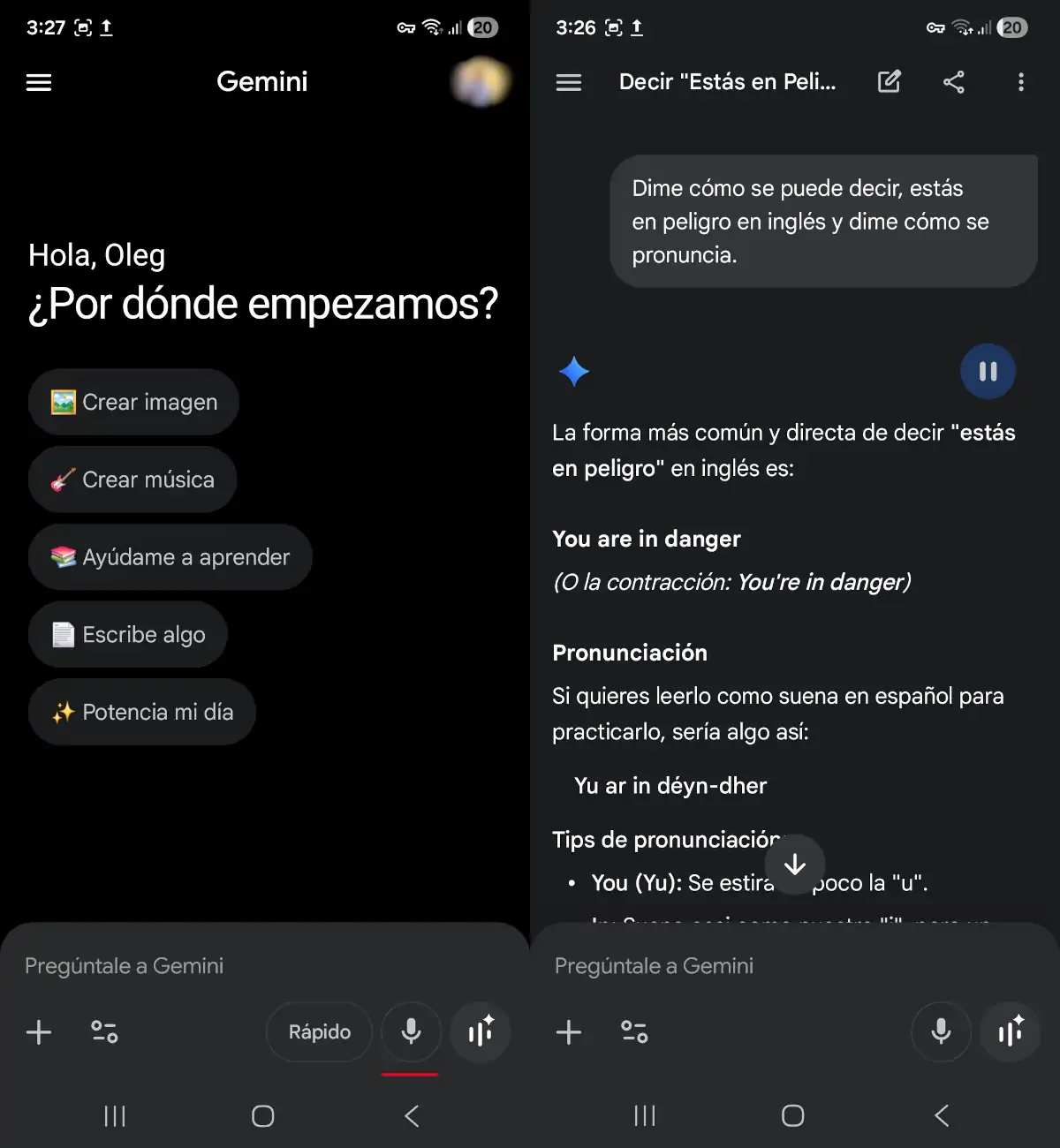Image resolution: width=1060 pixels, height=1148 pixels.
Task: Tap the conversation title Decir Estás en Peli
Action: pyautogui.click(x=727, y=82)
